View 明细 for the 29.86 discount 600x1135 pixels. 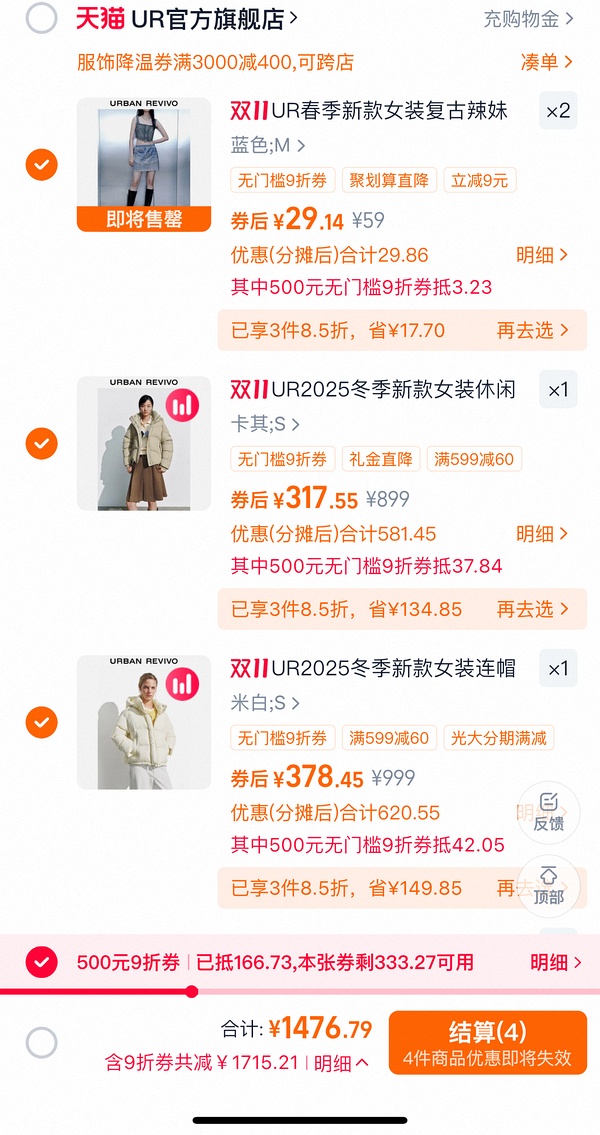tap(542, 255)
